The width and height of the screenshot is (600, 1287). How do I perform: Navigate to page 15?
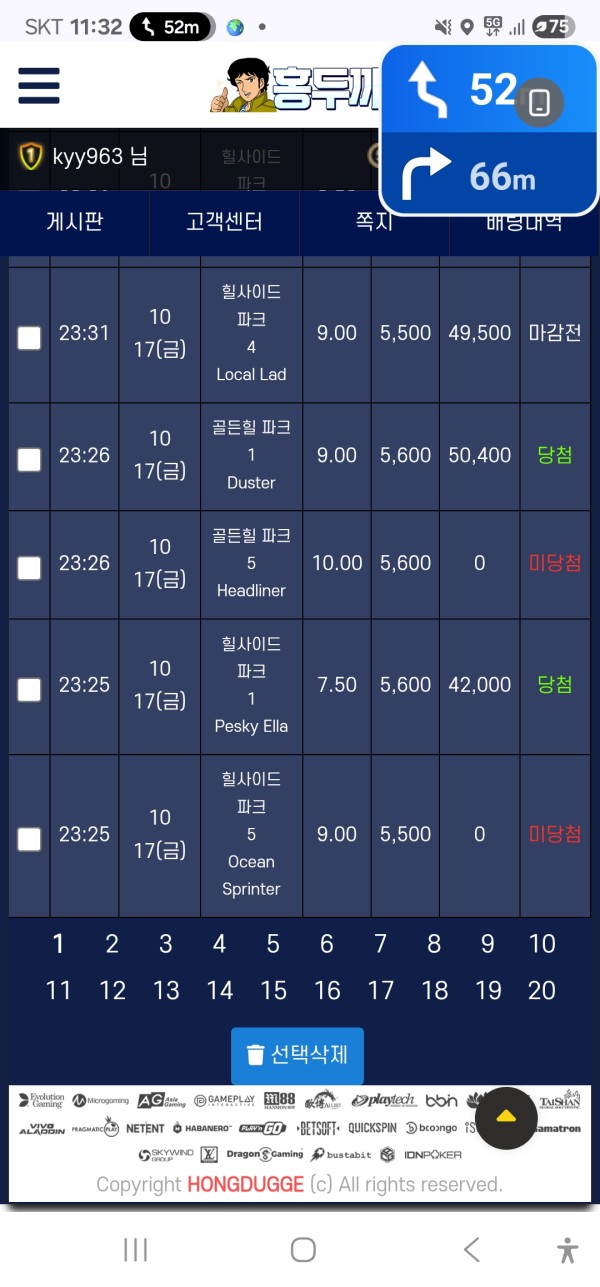click(x=273, y=990)
